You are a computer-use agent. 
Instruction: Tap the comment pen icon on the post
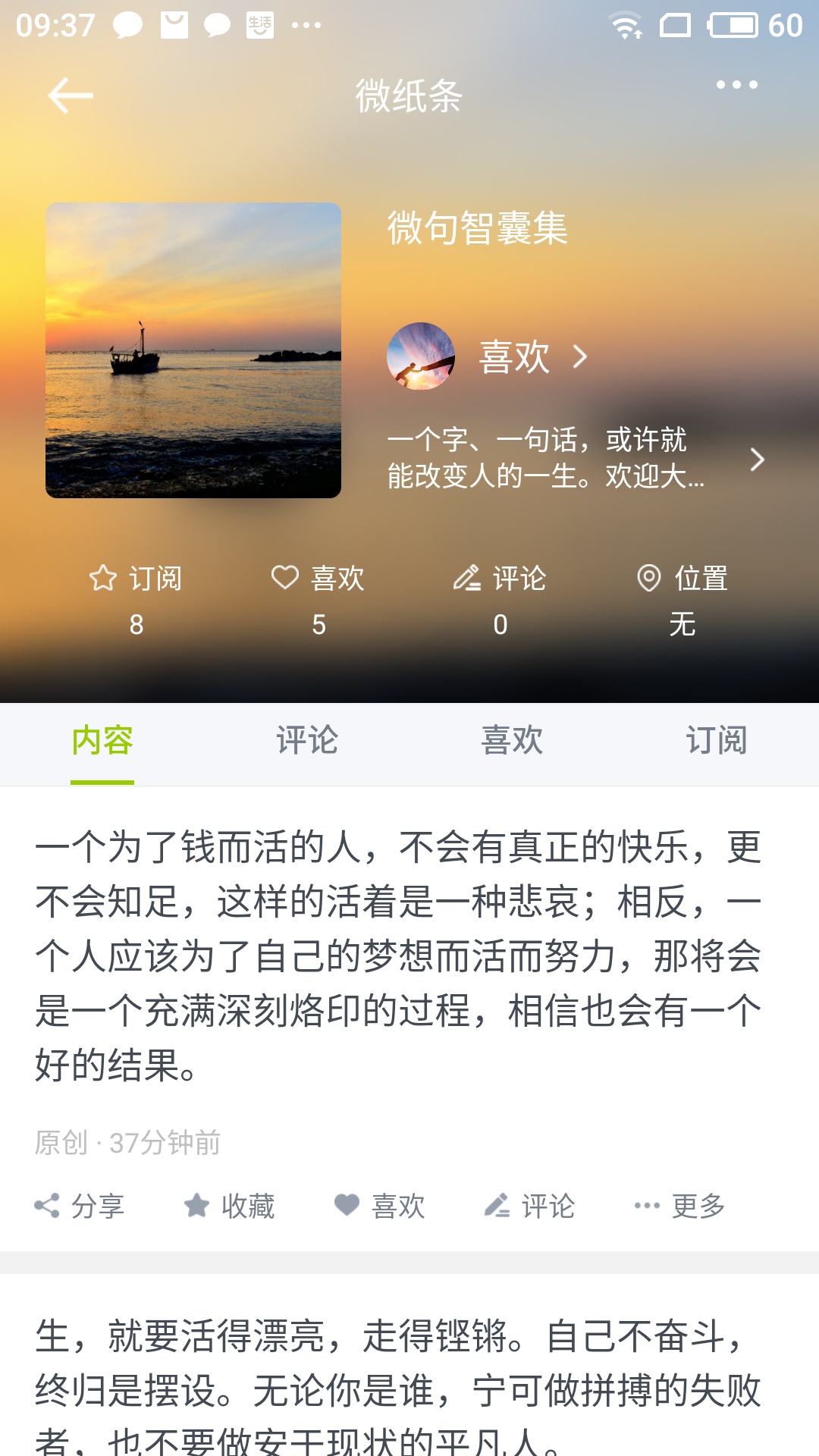[x=498, y=1206]
